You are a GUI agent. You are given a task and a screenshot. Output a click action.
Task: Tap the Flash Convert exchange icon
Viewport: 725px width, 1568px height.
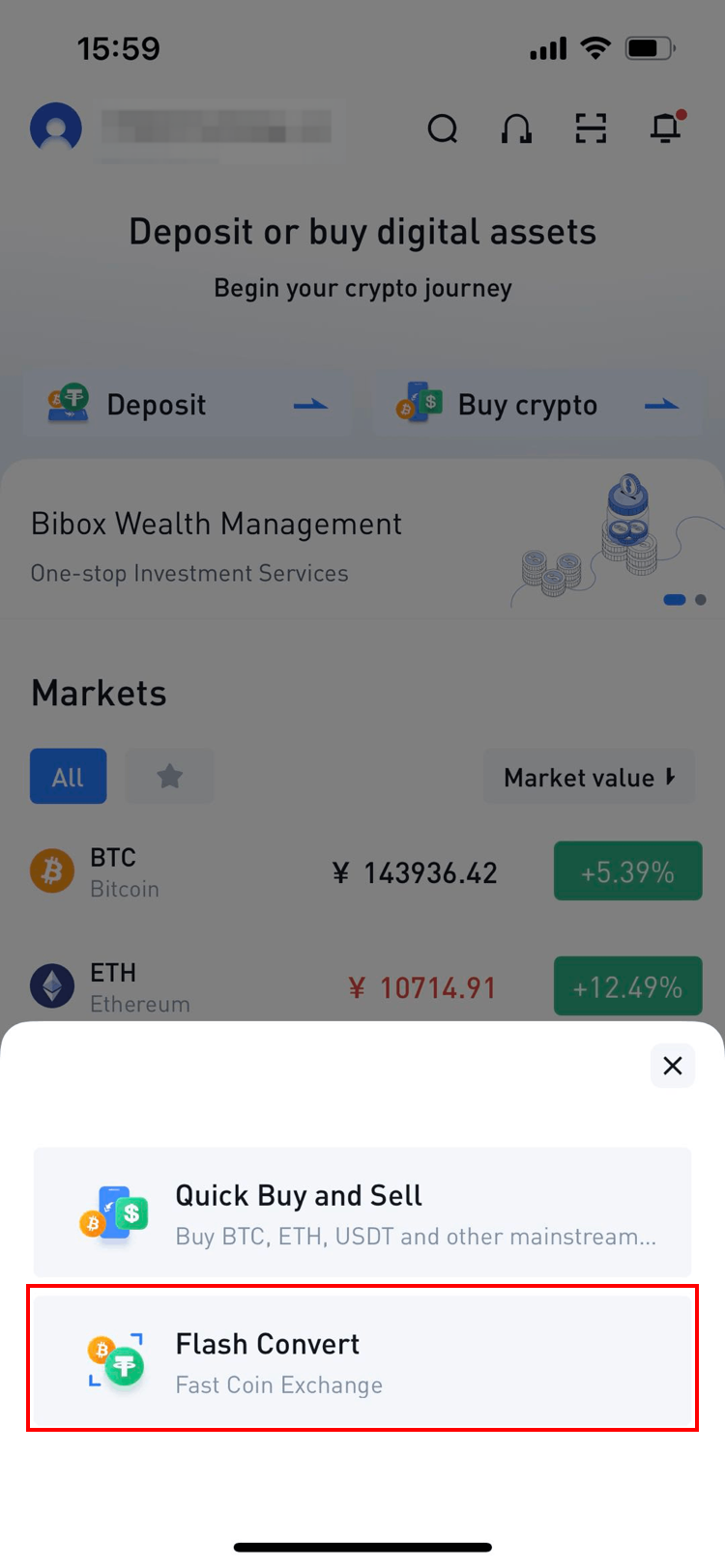[116, 1361]
